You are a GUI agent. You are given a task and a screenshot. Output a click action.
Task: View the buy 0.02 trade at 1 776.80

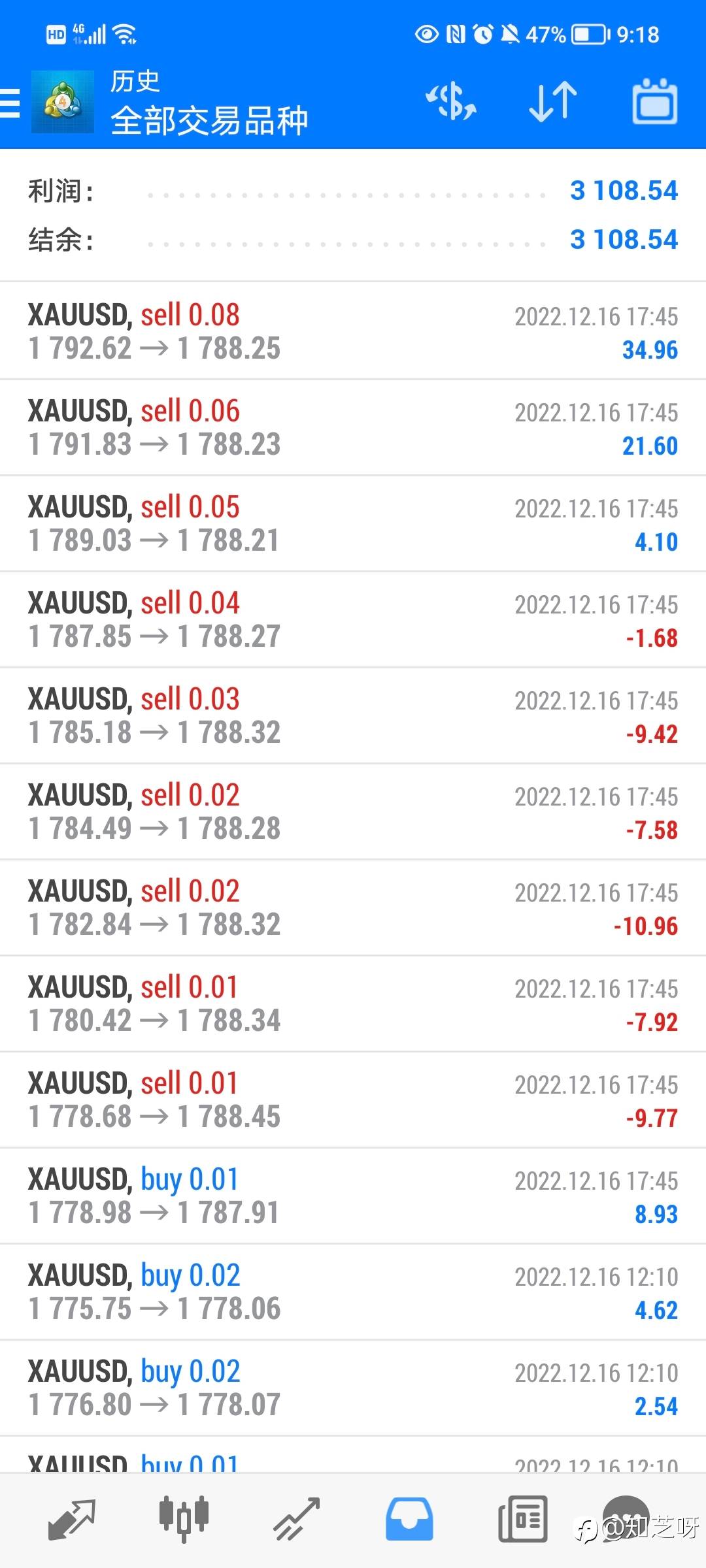[x=353, y=1388]
